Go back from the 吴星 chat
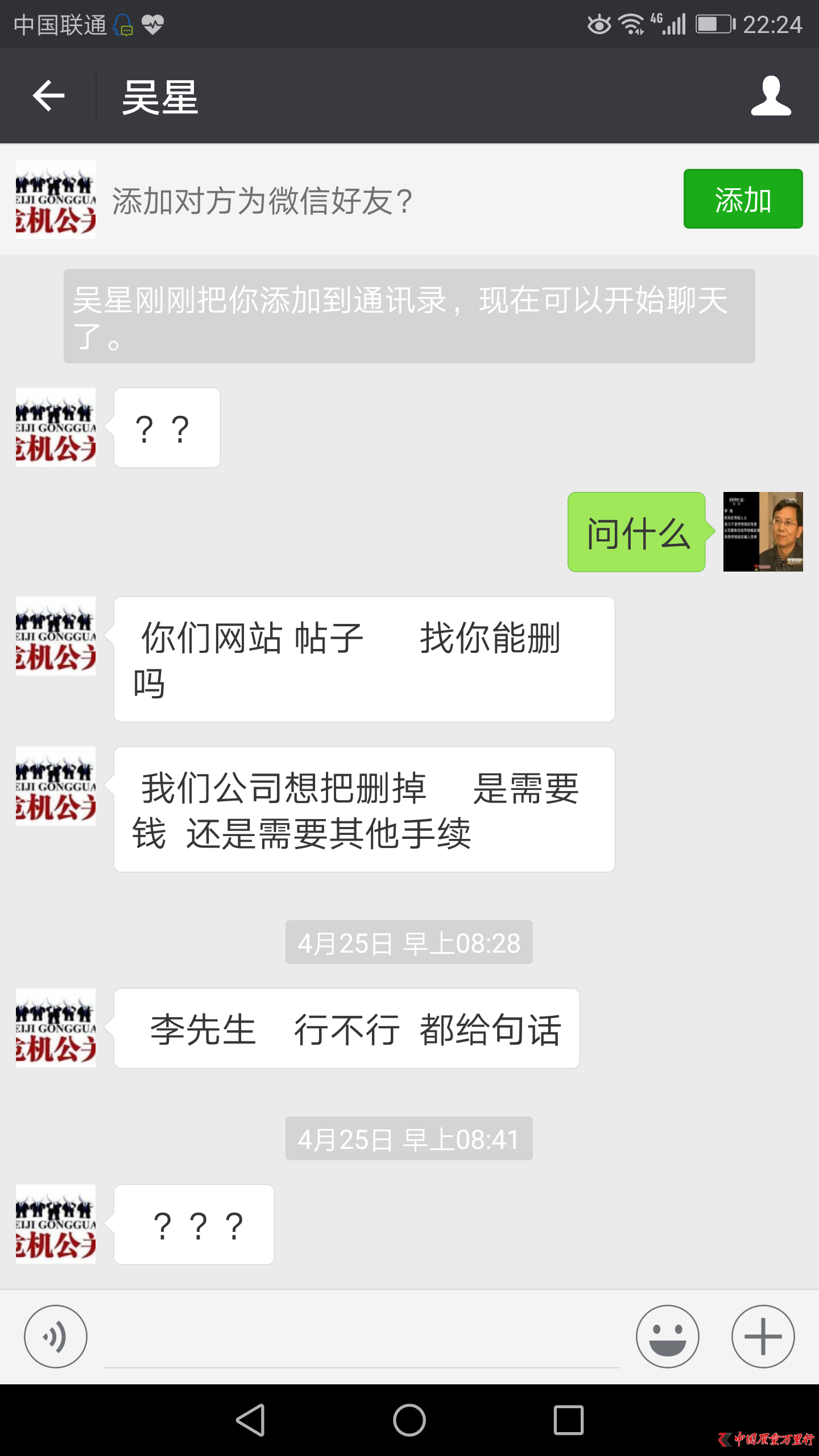Image resolution: width=819 pixels, height=1456 pixels. (49, 96)
